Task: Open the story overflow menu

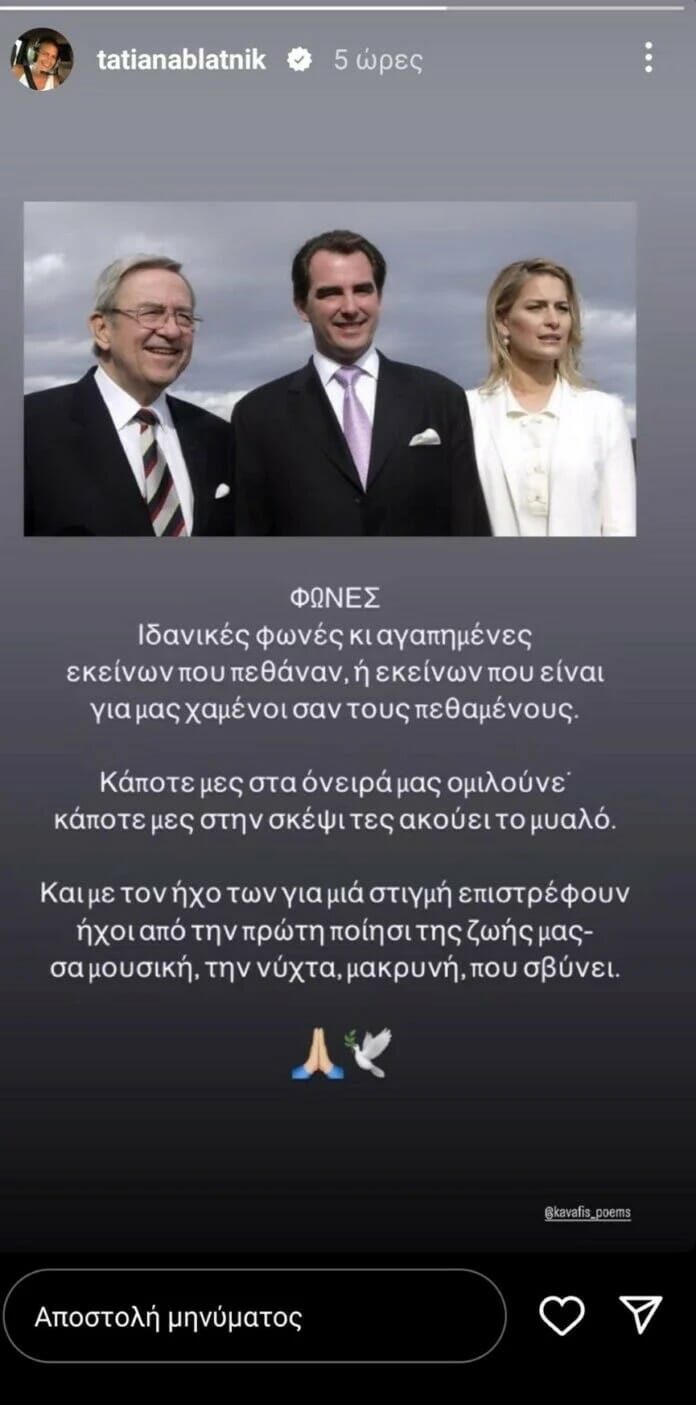Action: [x=649, y=57]
